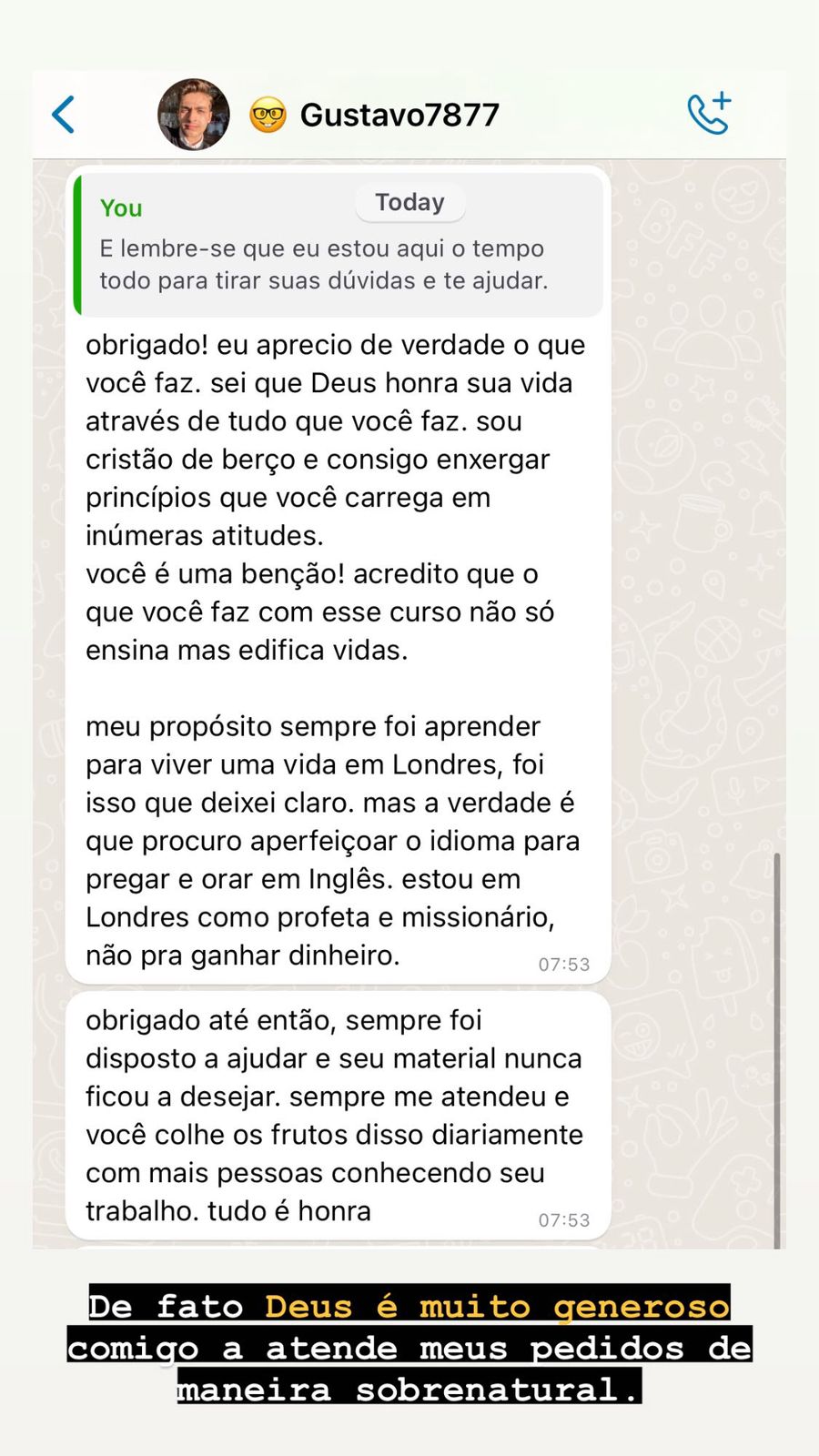Start a call with the phone icon
This screenshot has height=1456, width=819.
pyautogui.click(x=708, y=114)
